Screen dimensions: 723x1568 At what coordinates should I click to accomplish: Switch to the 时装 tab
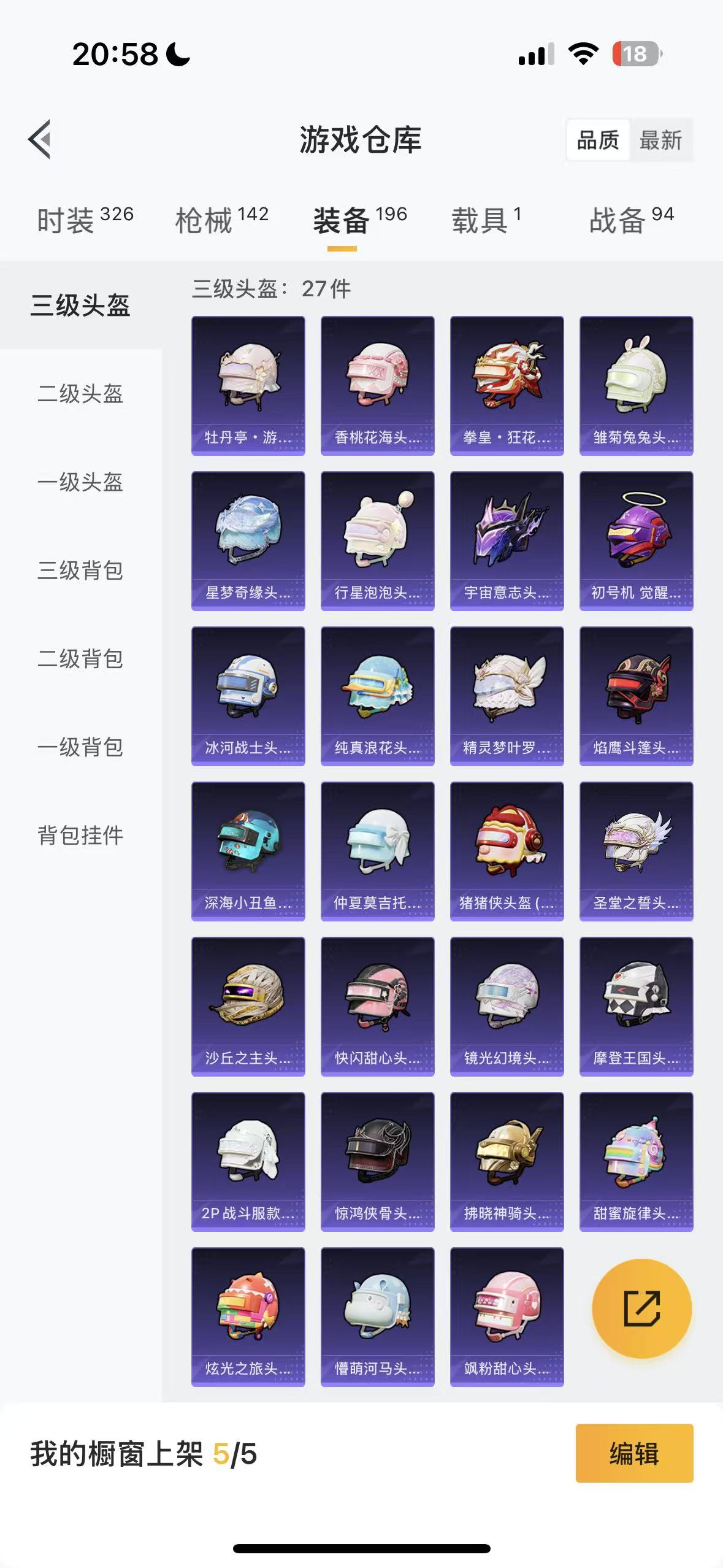click(x=85, y=219)
